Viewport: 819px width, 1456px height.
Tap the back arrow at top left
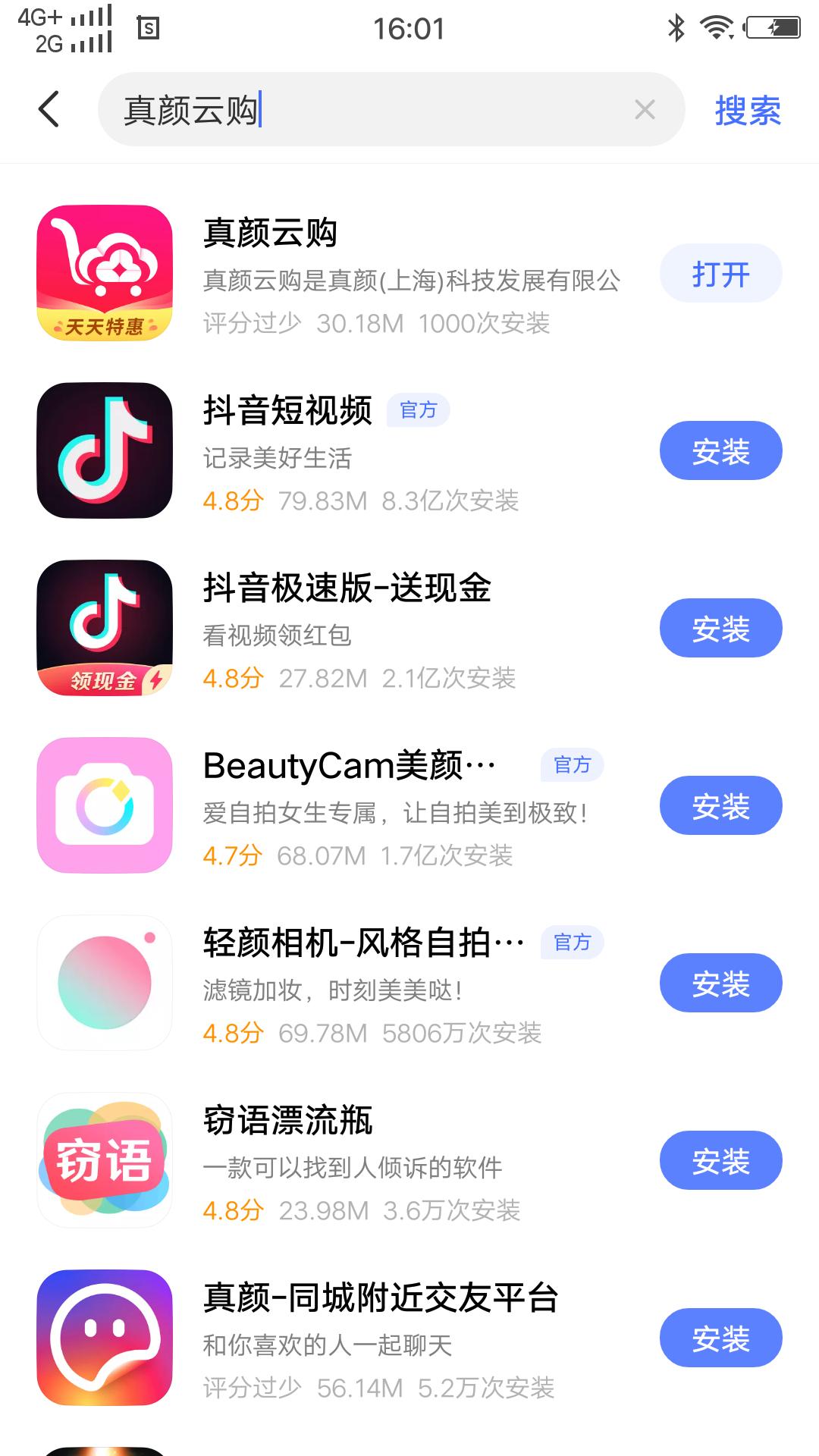pos(49,109)
